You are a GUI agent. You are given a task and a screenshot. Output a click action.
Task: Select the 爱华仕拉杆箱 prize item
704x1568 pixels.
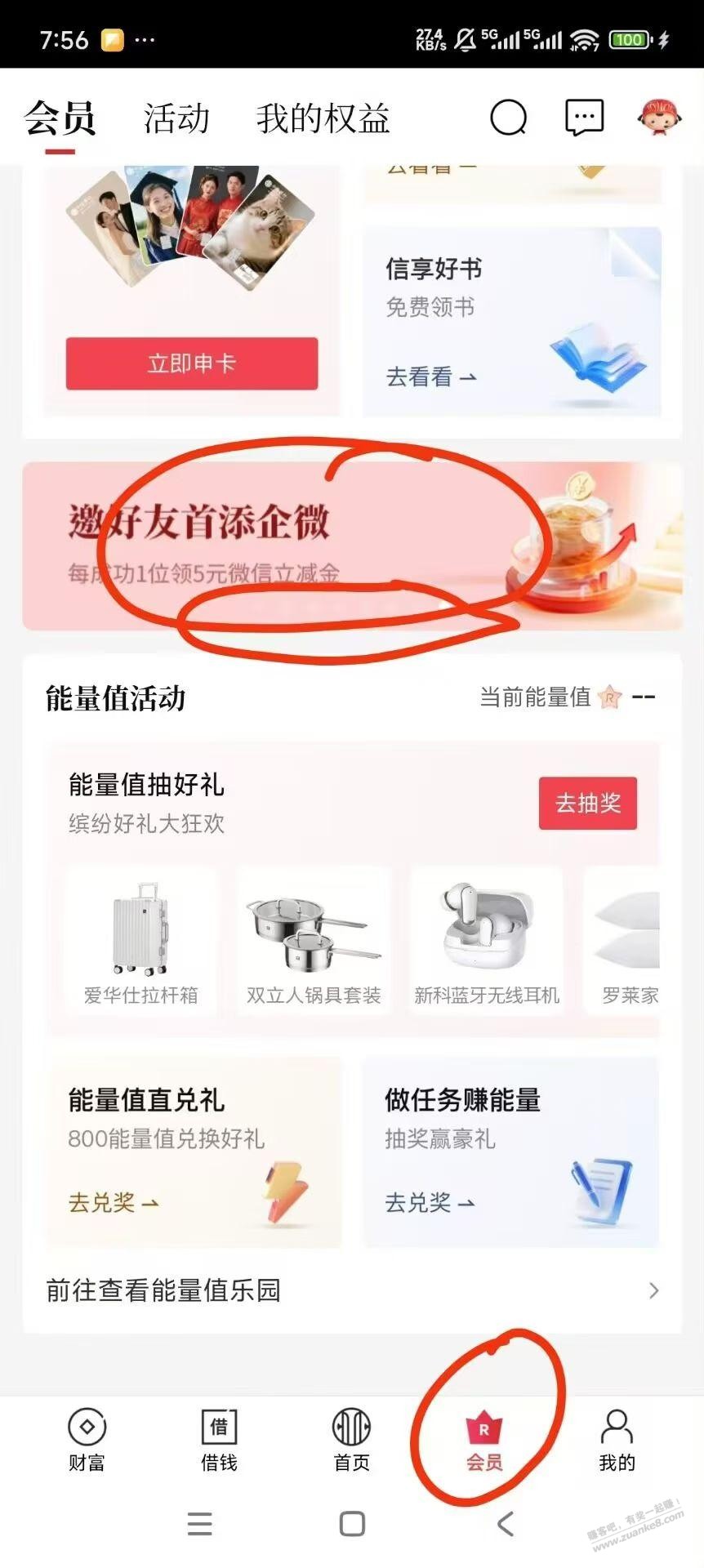140,942
